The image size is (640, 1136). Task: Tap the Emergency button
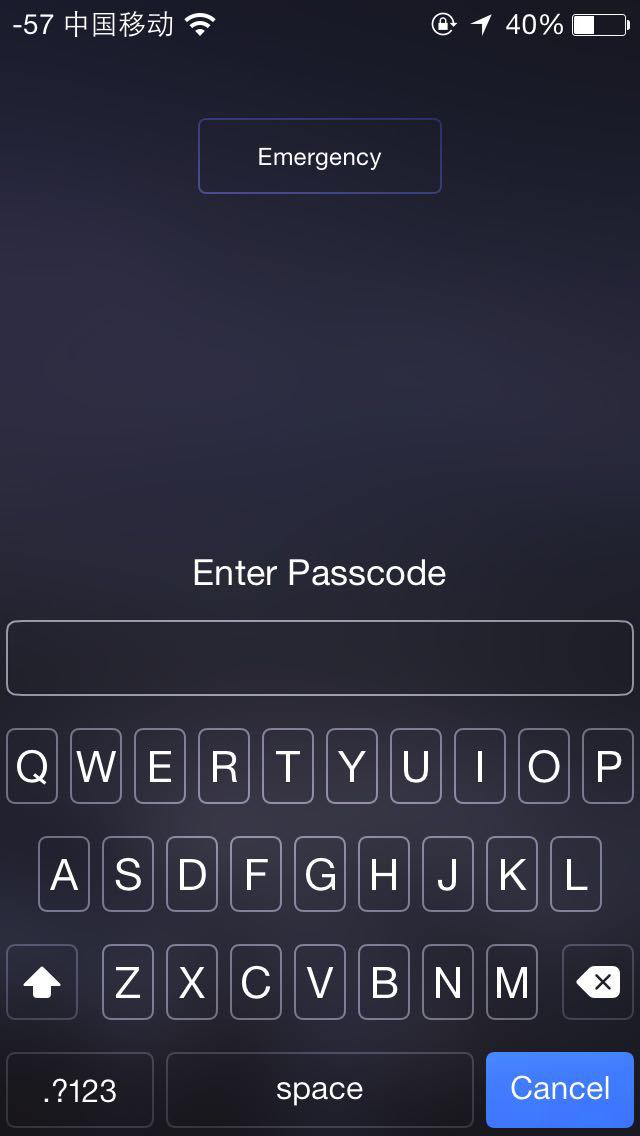(320, 156)
